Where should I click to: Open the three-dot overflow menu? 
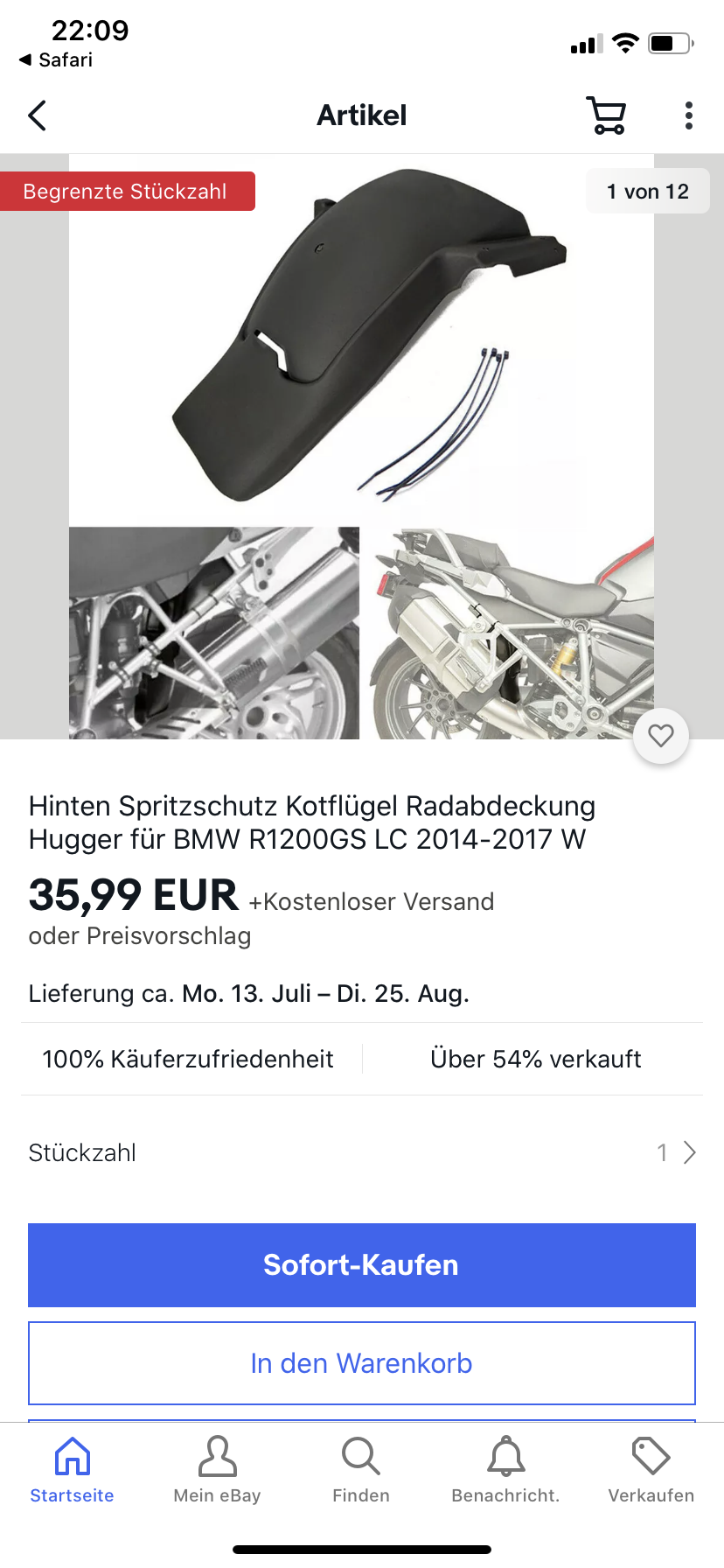point(689,115)
